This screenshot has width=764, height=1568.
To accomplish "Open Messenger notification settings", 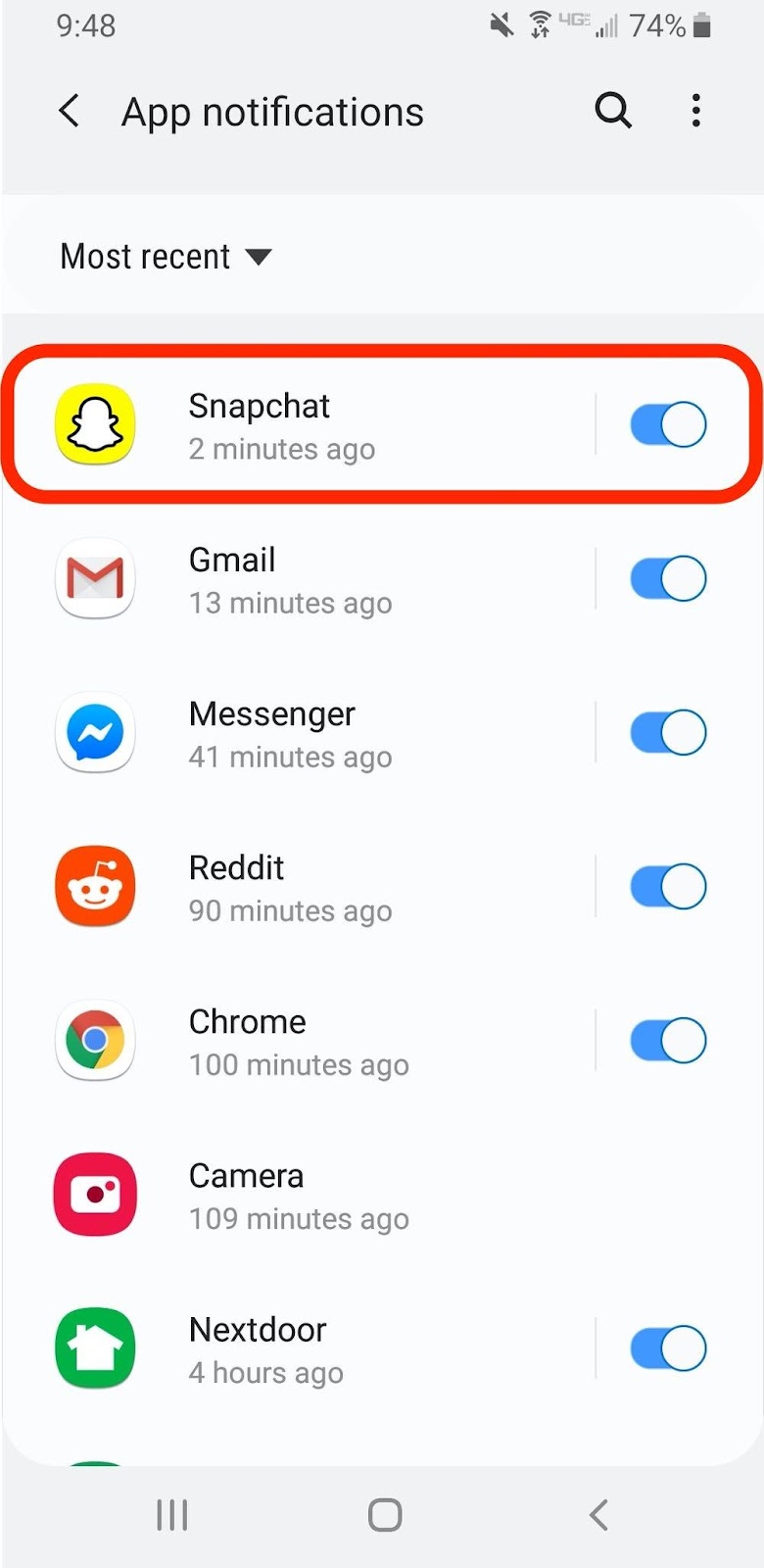I will click(294, 734).
